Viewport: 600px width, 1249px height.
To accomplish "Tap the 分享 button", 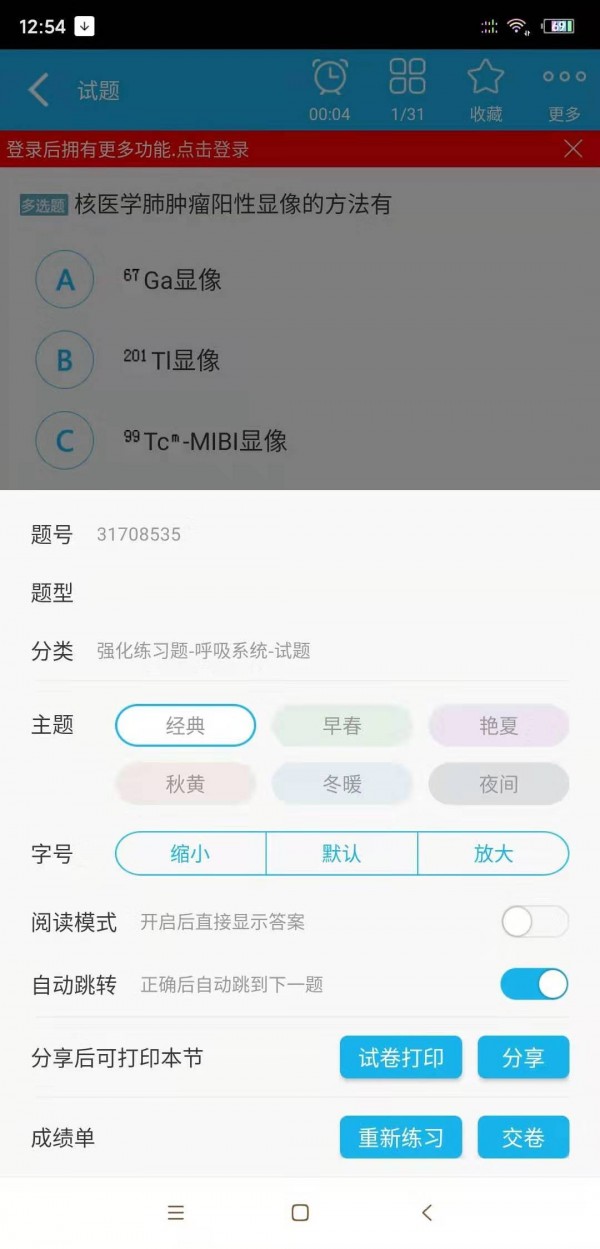I will pyautogui.click(x=523, y=1058).
